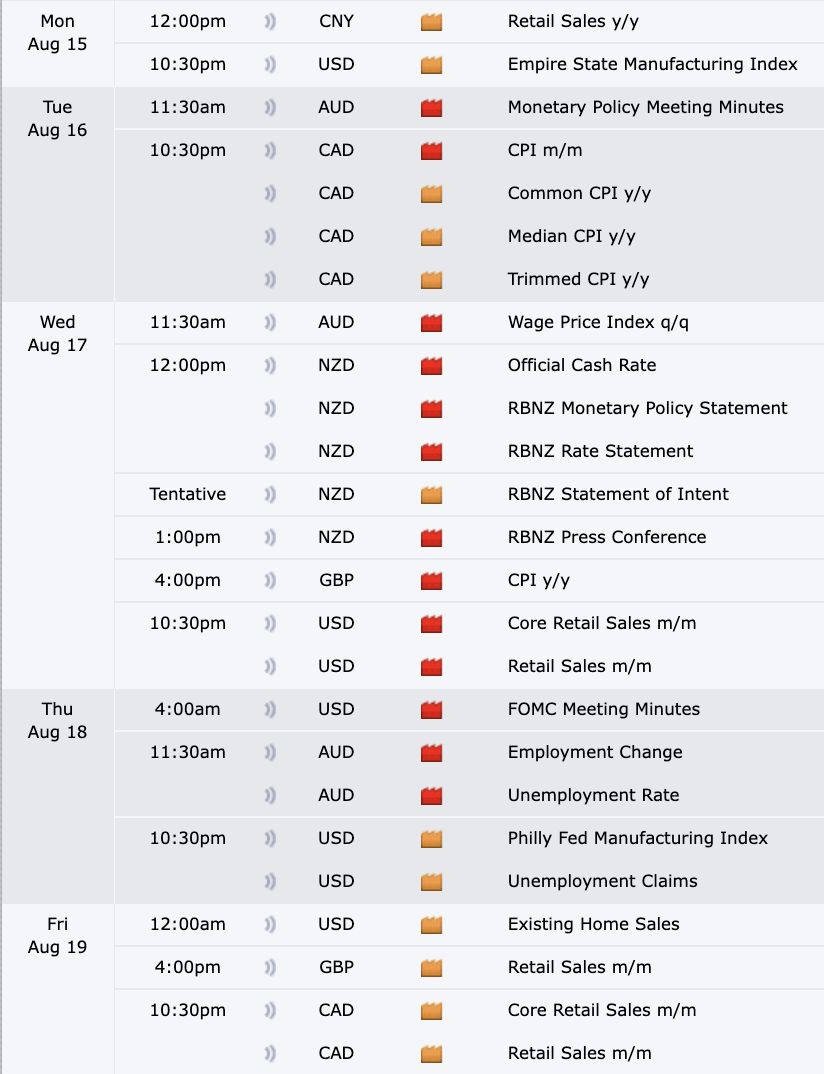The height and width of the screenshot is (1074, 824).
Task: View Monetary Policy Meeting Minutes details
Action: [645, 108]
